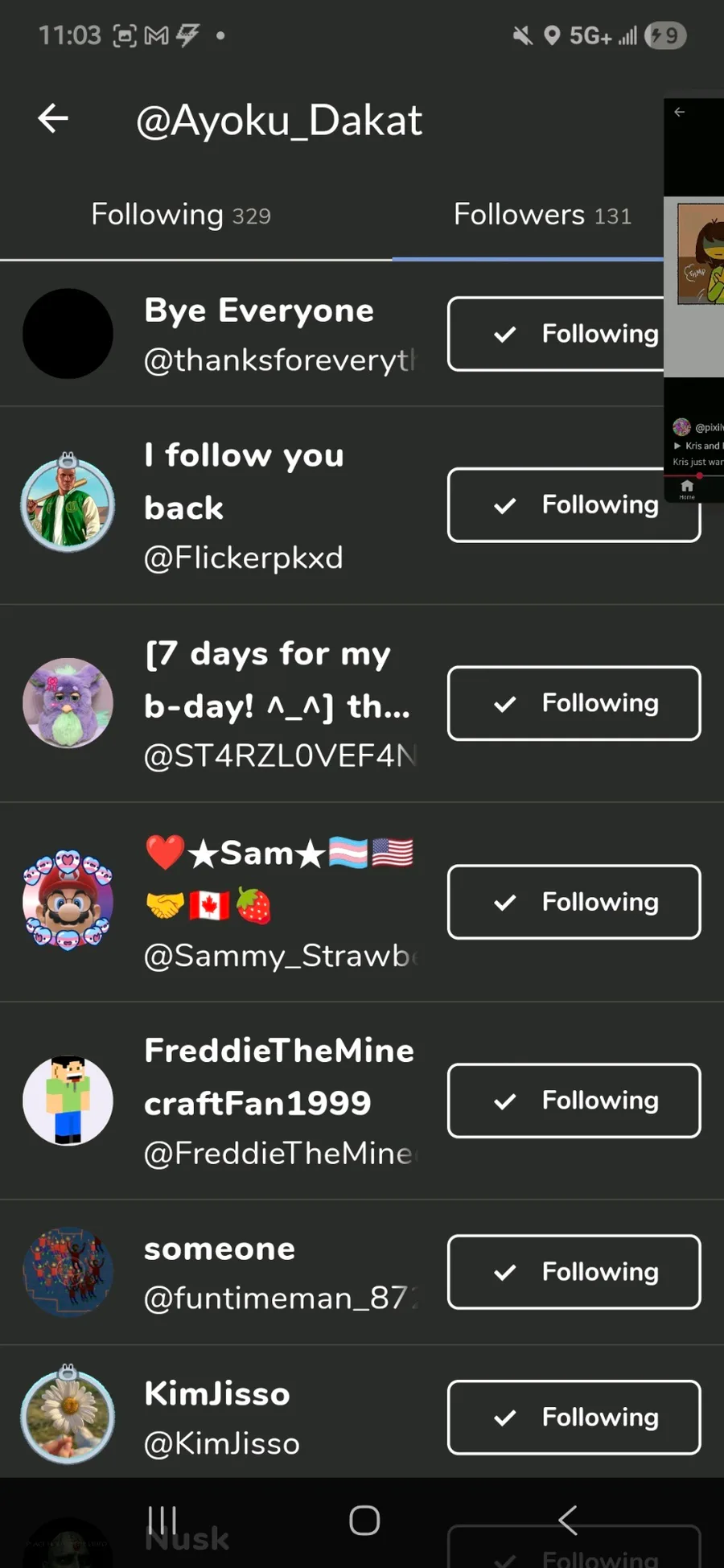Open recent apps from navigation bar
The height and width of the screenshot is (1568, 724).
click(x=162, y=1520)
